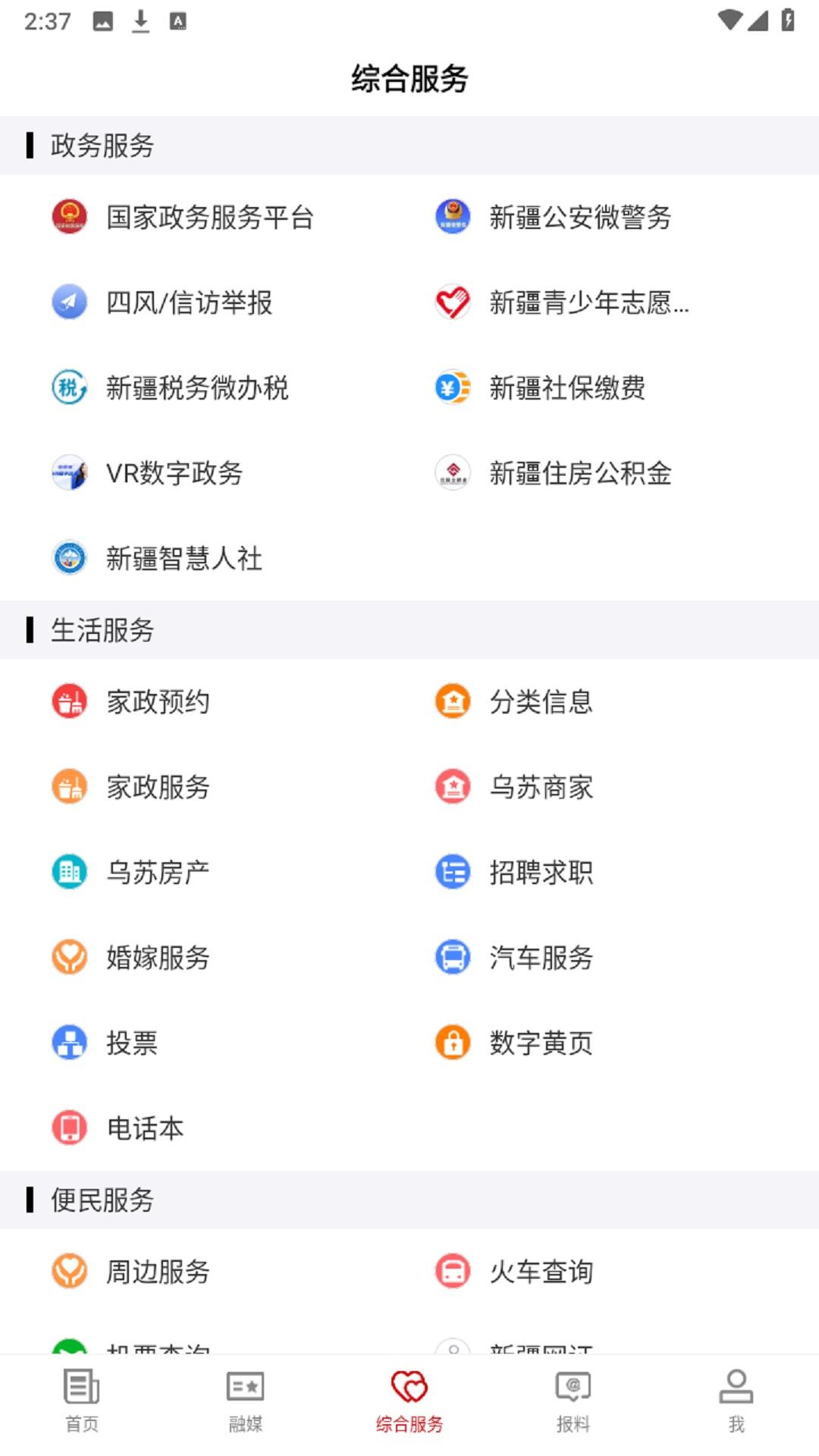Select the 新疆税务微办税 tax icon
819x1456 pixels.
pos(69,388)
